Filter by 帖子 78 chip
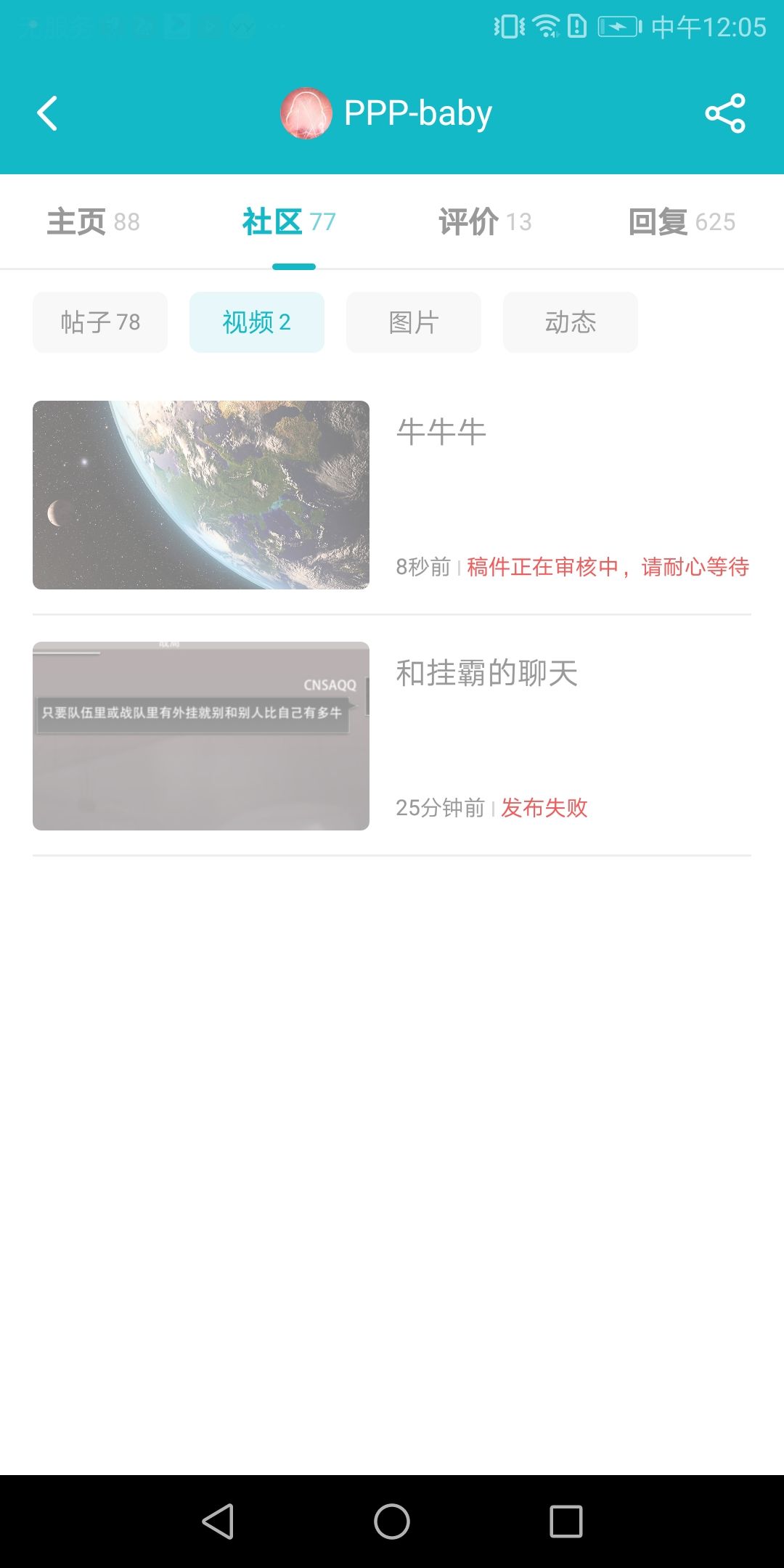 [100, 322]
